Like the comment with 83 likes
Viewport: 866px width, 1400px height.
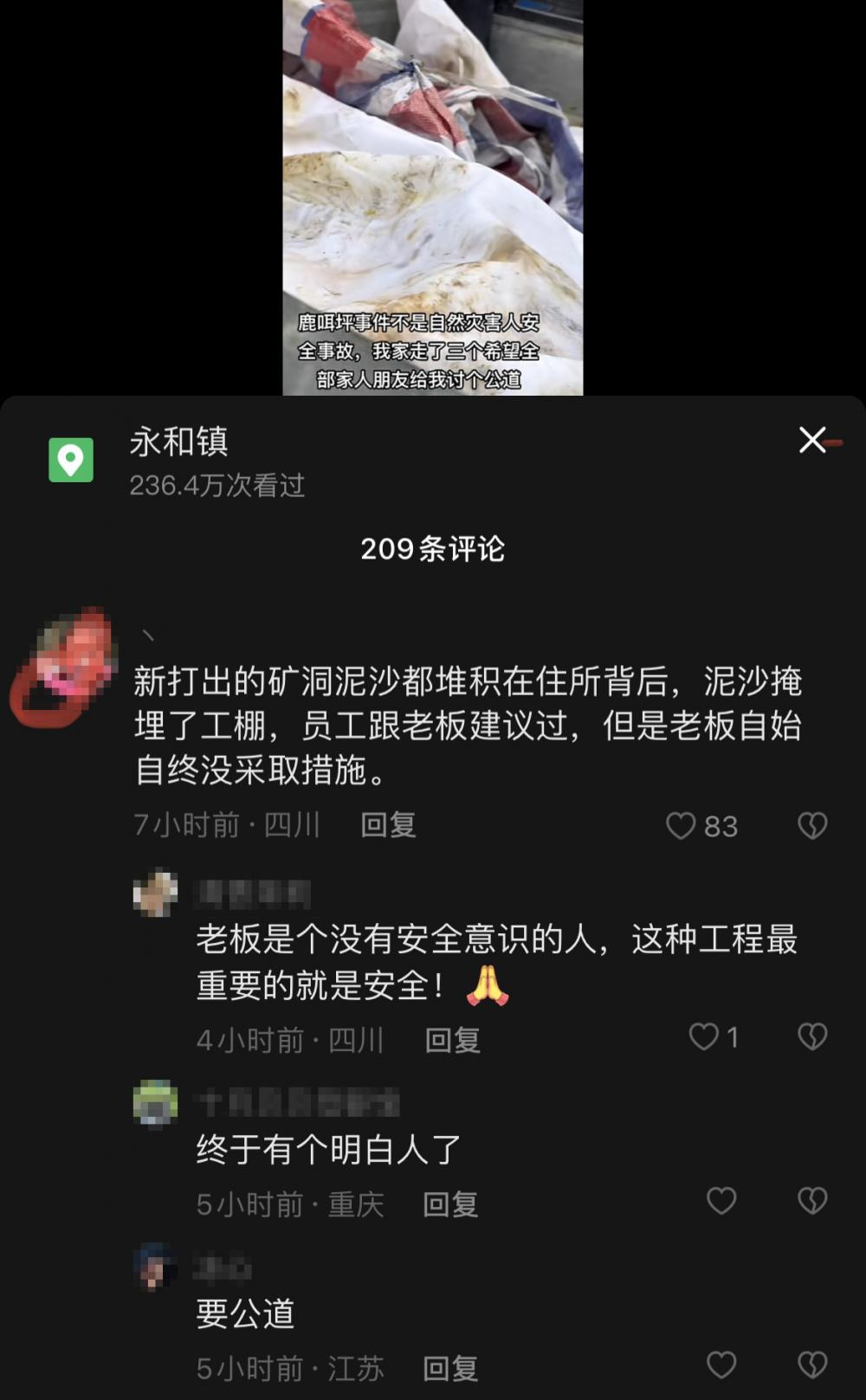682,826
